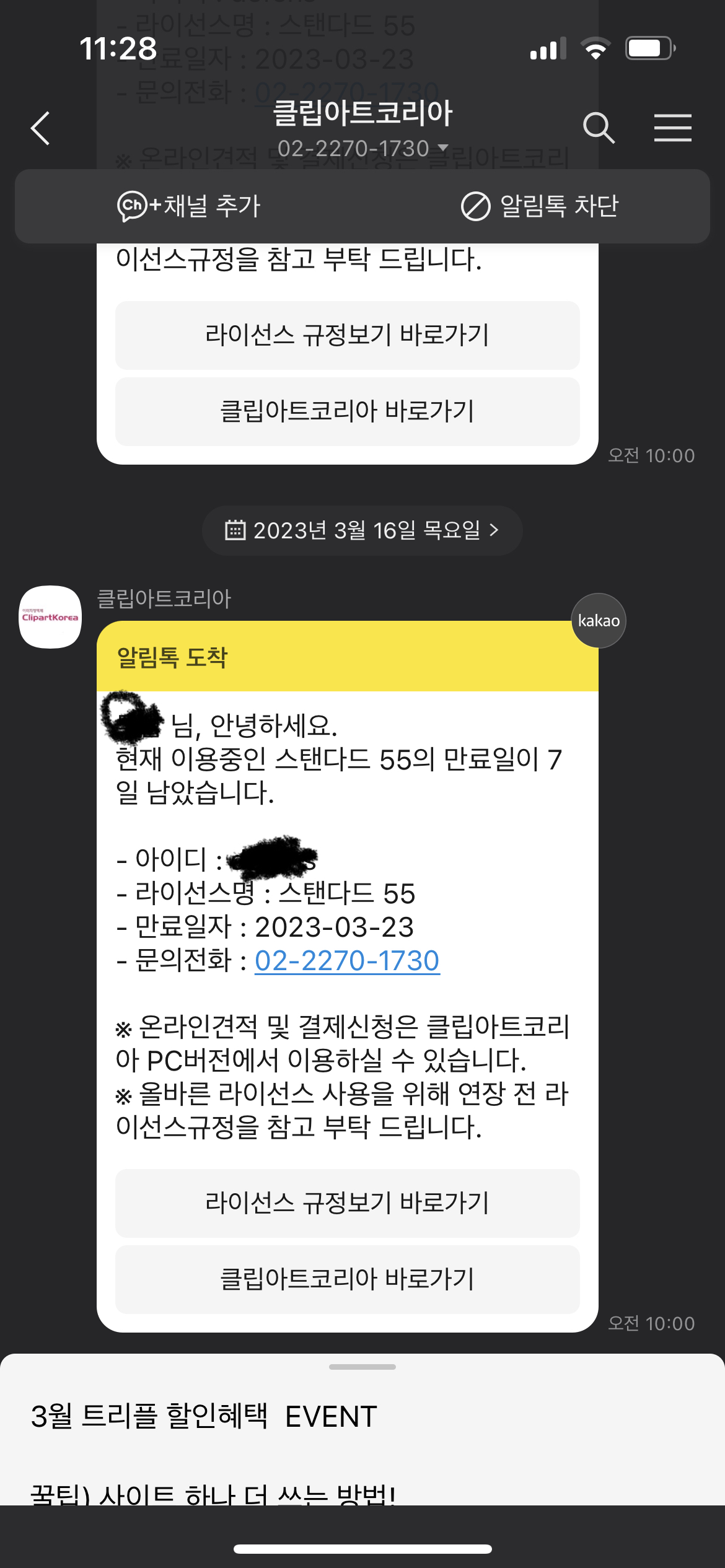Go back using the top-left arrow

coord(41,128)
